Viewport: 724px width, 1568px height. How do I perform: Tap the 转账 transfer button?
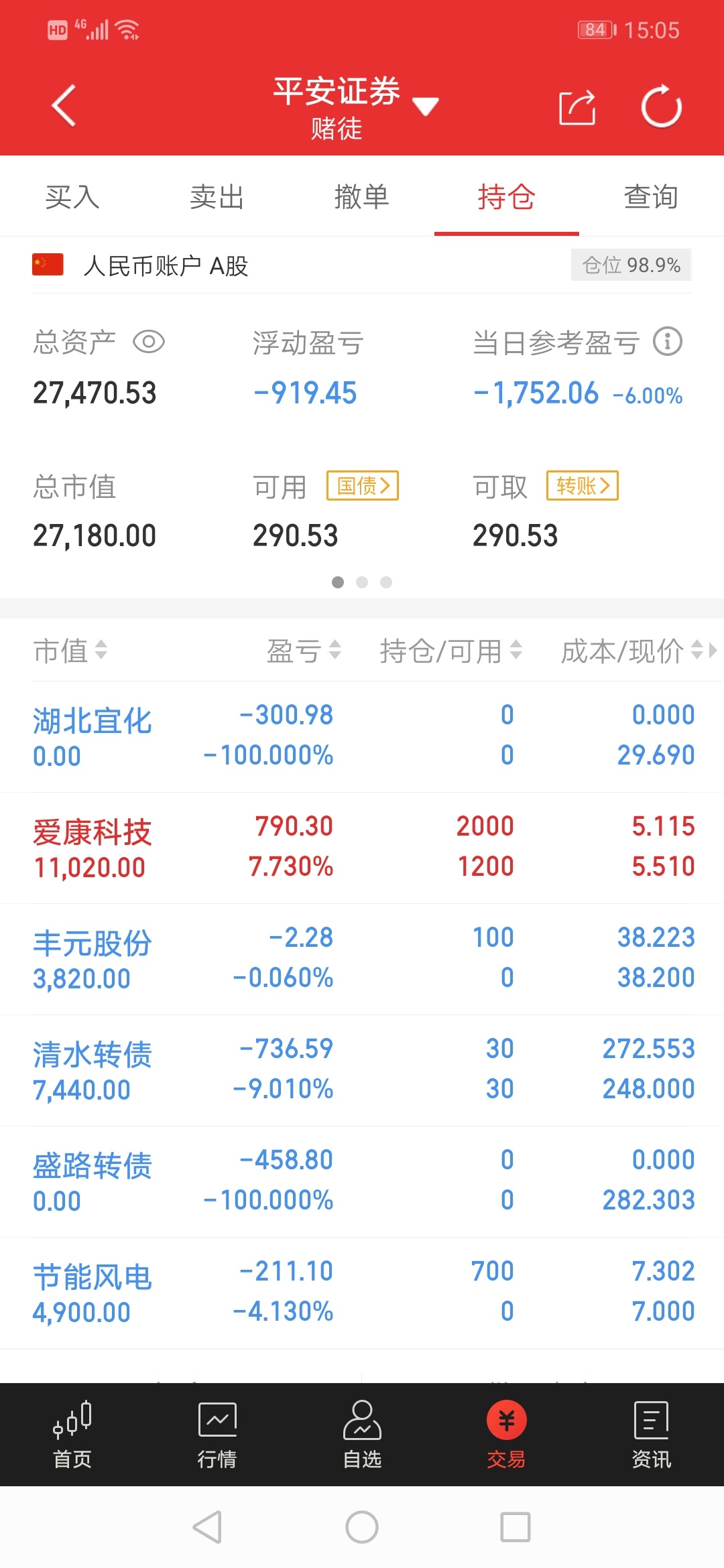[583, 486]
